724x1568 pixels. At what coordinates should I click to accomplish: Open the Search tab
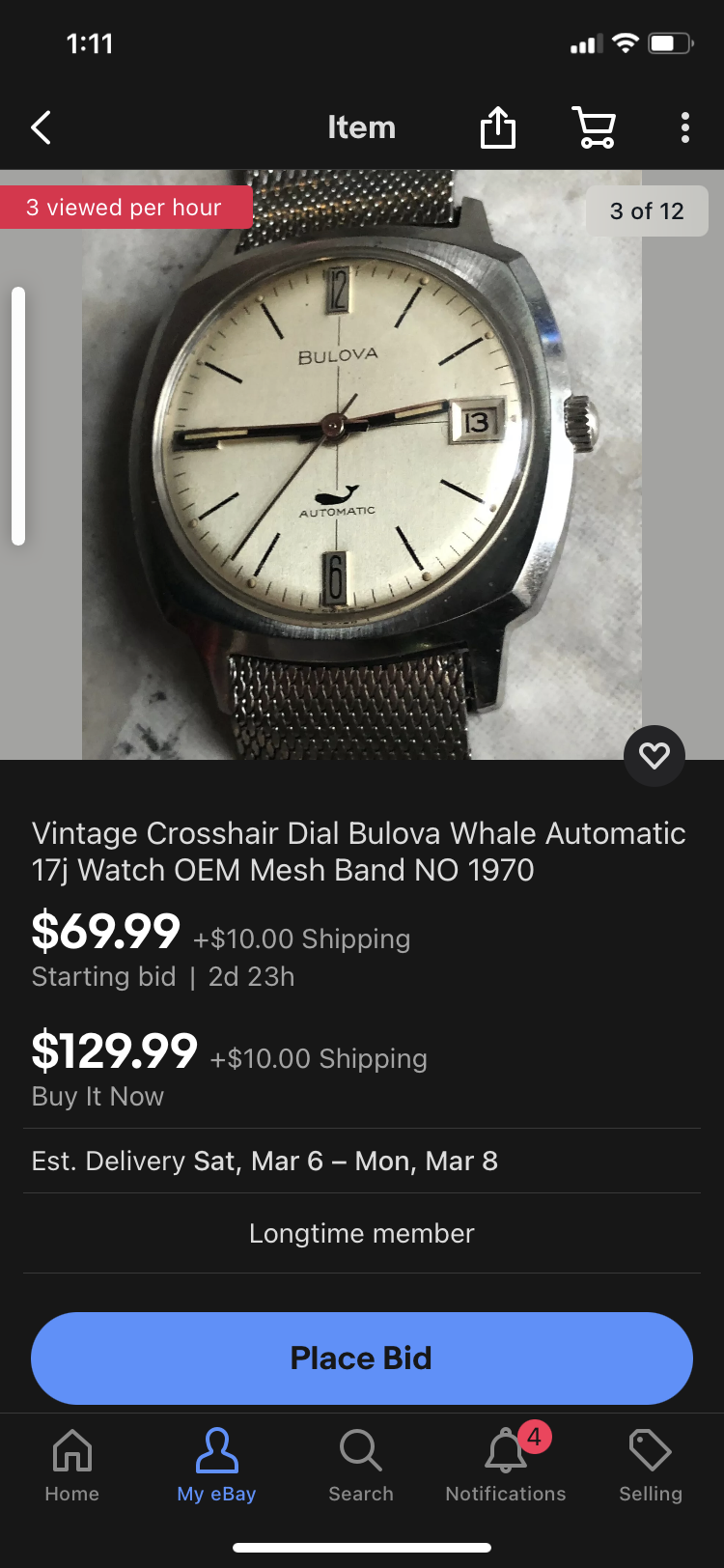(361, 1465)
